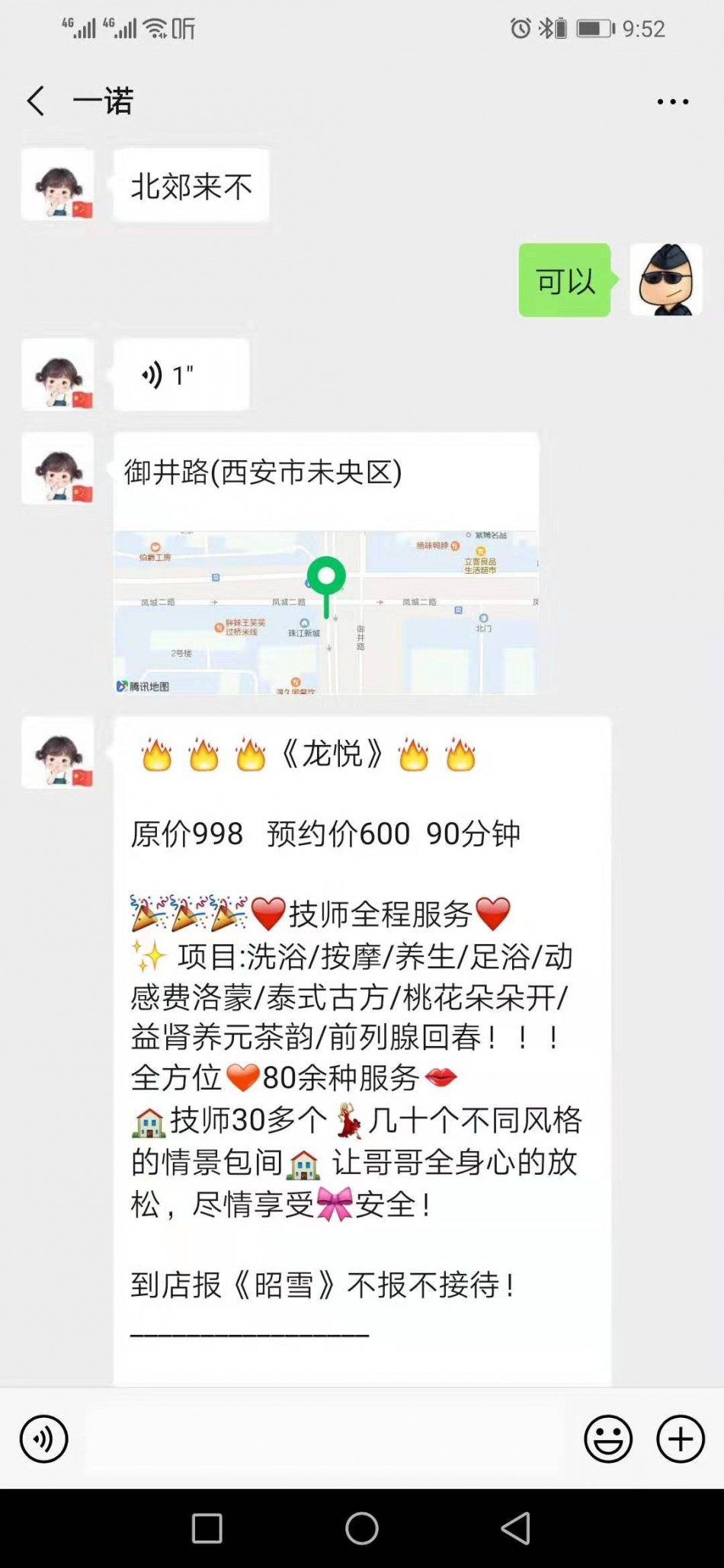Focus the message text field
The height and width of the screenshot is (1568, 724).
point(324,1438)
